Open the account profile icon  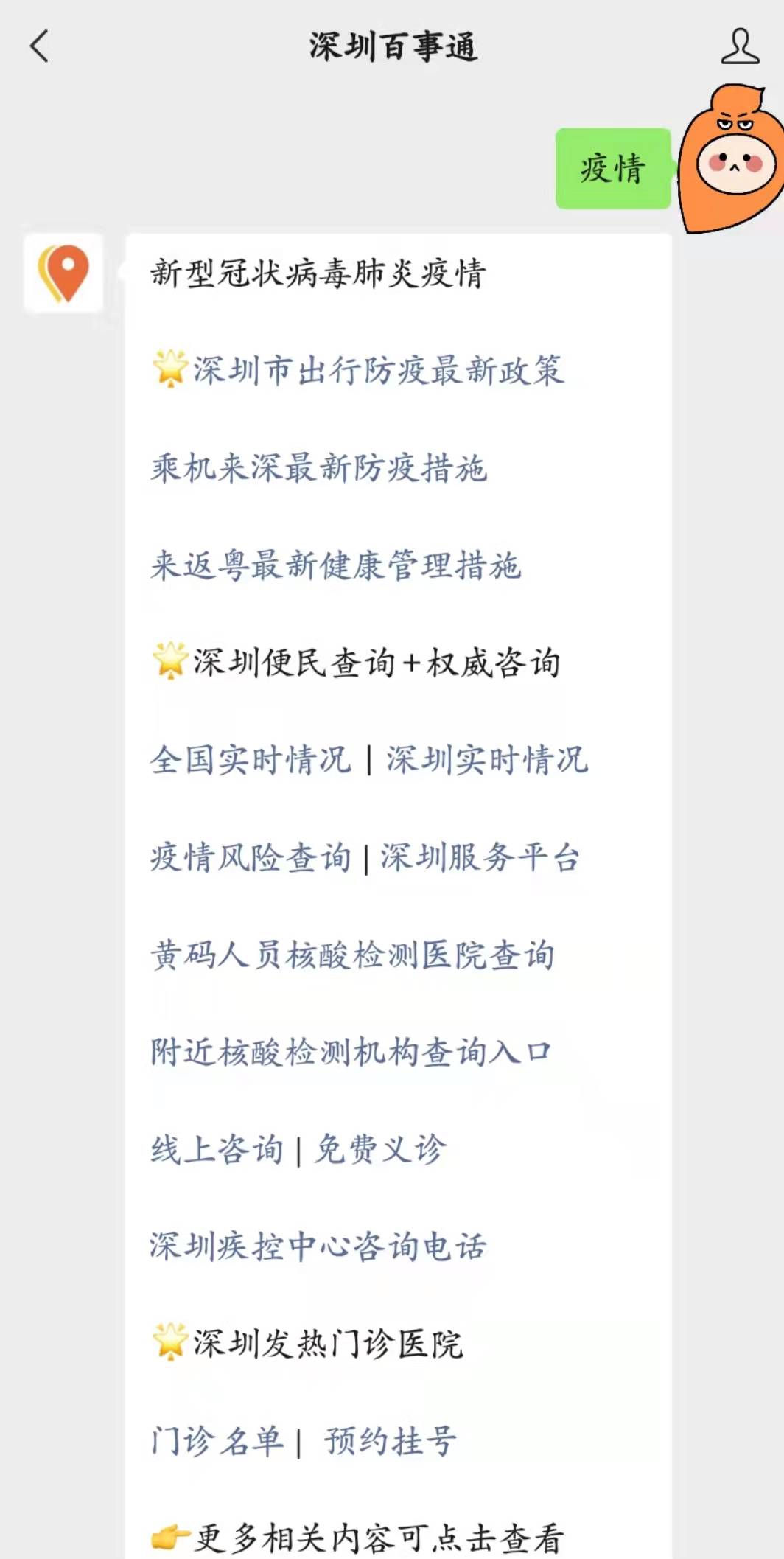(x=739, y=46)
